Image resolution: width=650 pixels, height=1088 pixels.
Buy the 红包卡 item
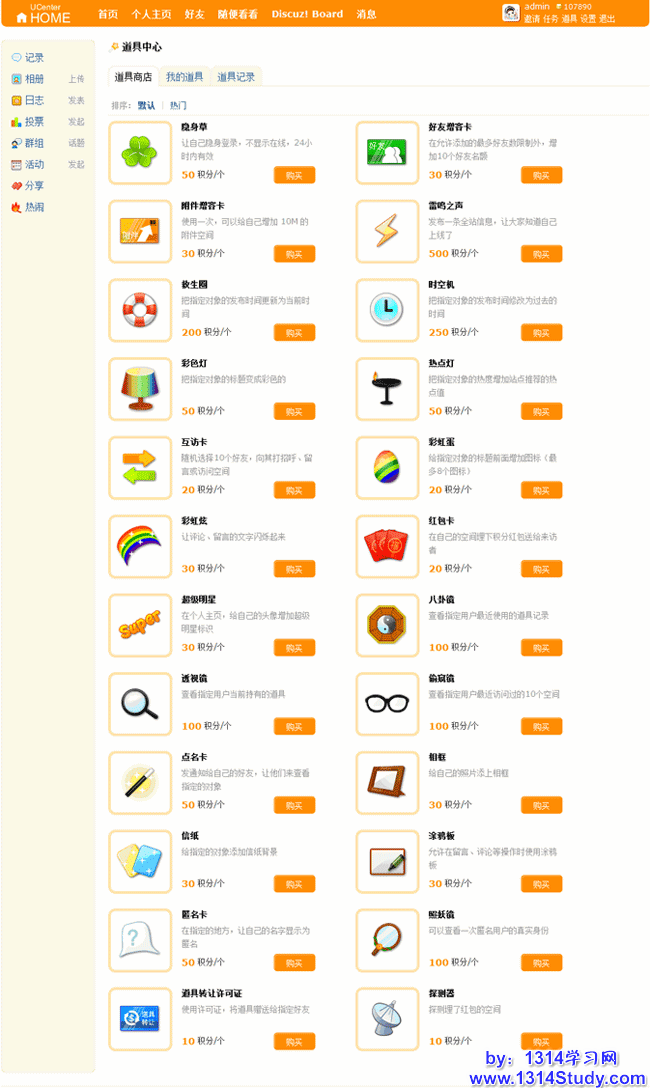(541, 569)
